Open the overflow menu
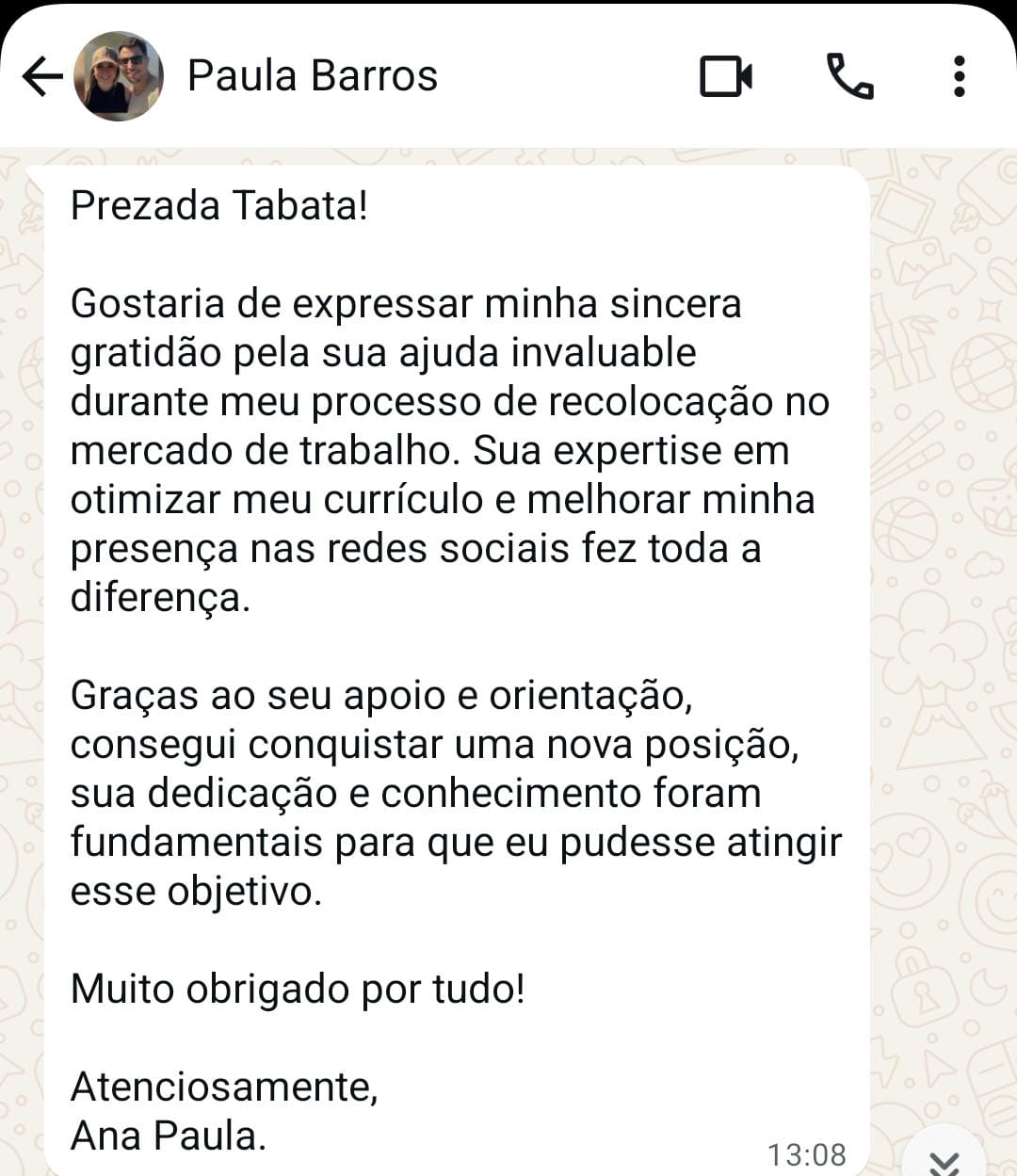 pos(959,76)
